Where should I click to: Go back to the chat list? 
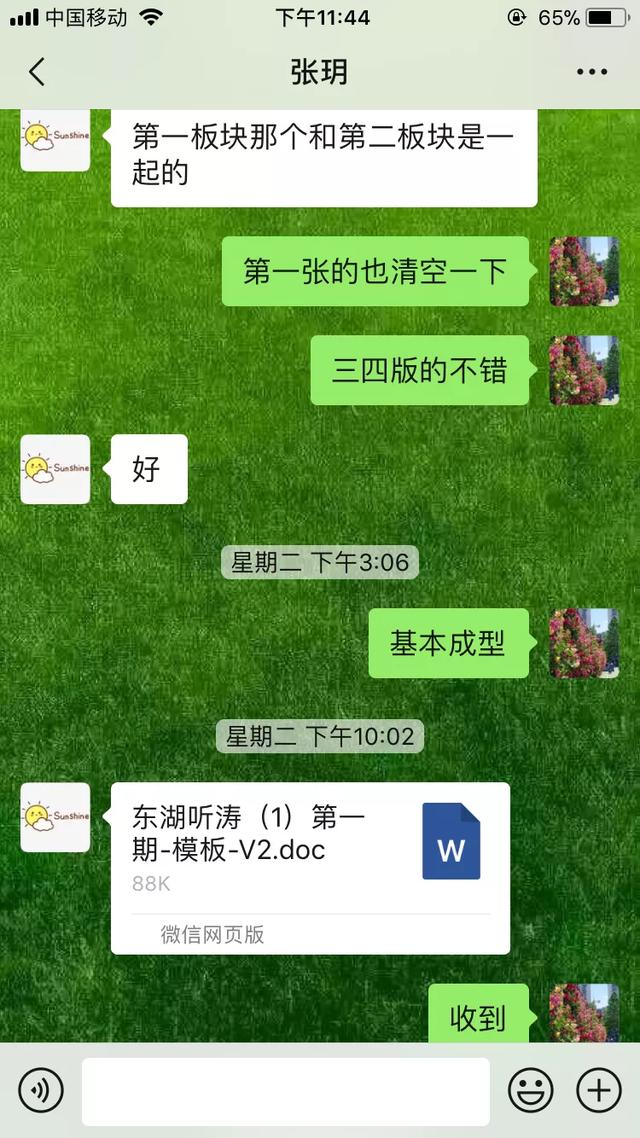click(37, 72)
